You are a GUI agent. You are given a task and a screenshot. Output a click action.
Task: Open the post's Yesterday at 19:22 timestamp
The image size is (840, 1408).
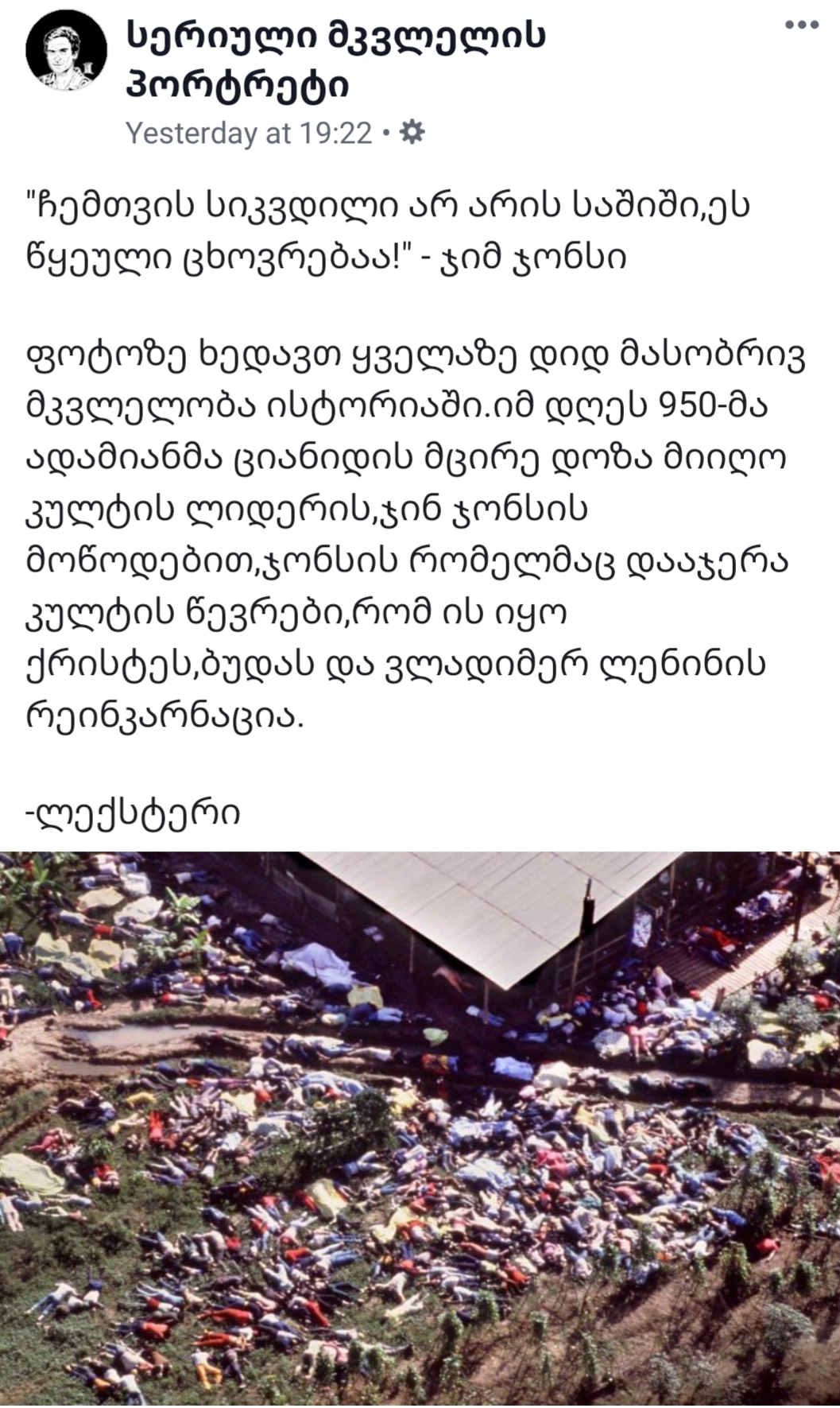click(249, 133)
